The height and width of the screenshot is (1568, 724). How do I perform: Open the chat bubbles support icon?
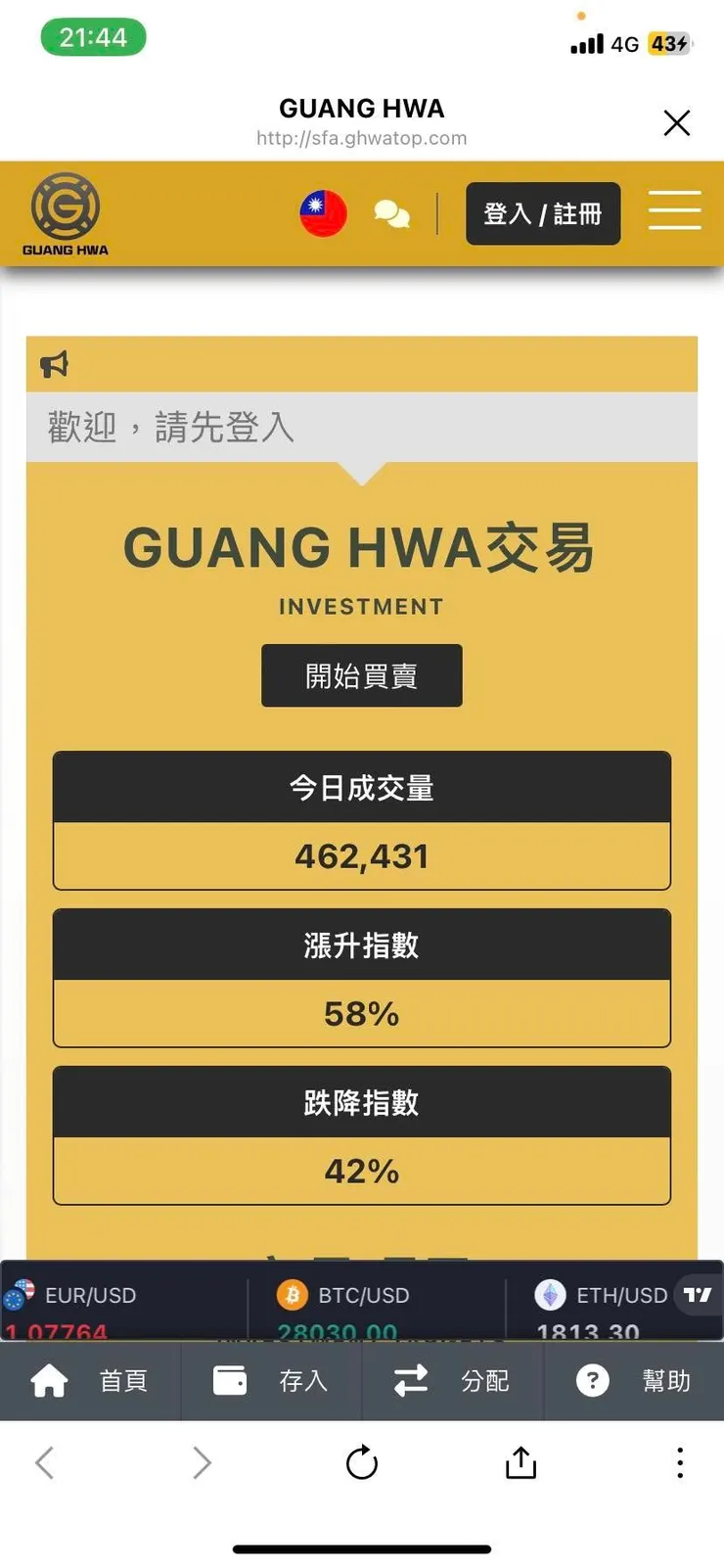391,213
